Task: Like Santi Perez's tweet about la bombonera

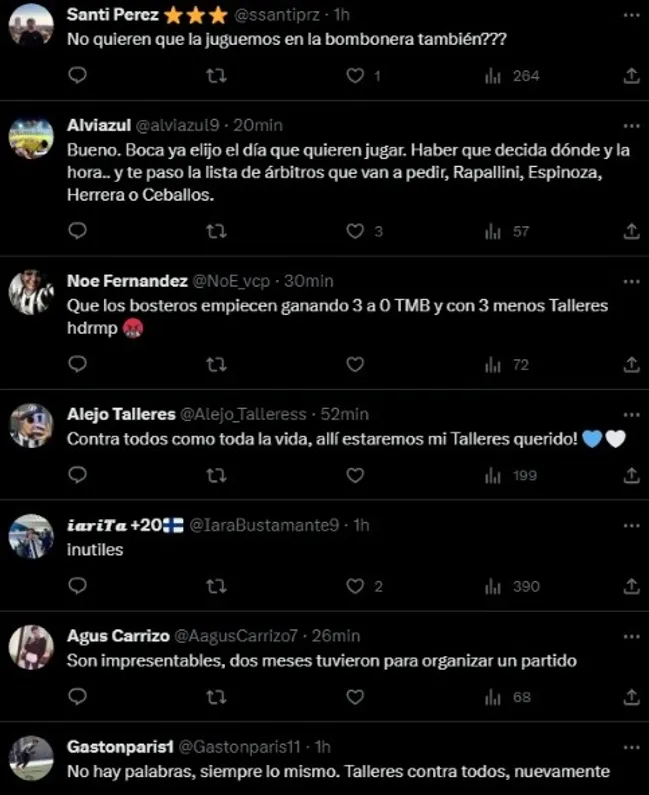Action: (354, 76)
